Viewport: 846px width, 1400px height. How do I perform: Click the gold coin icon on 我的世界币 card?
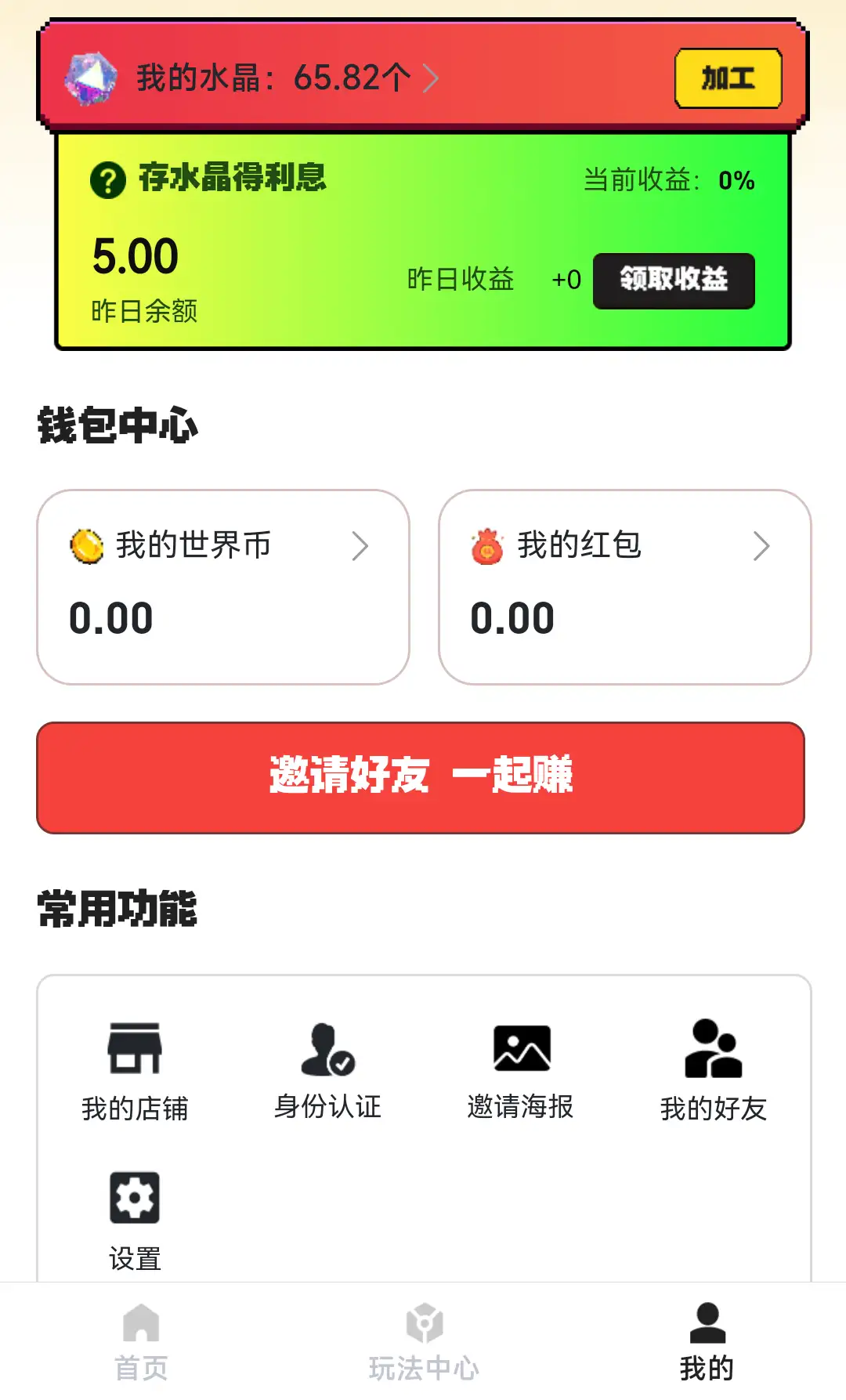point(89,547)
